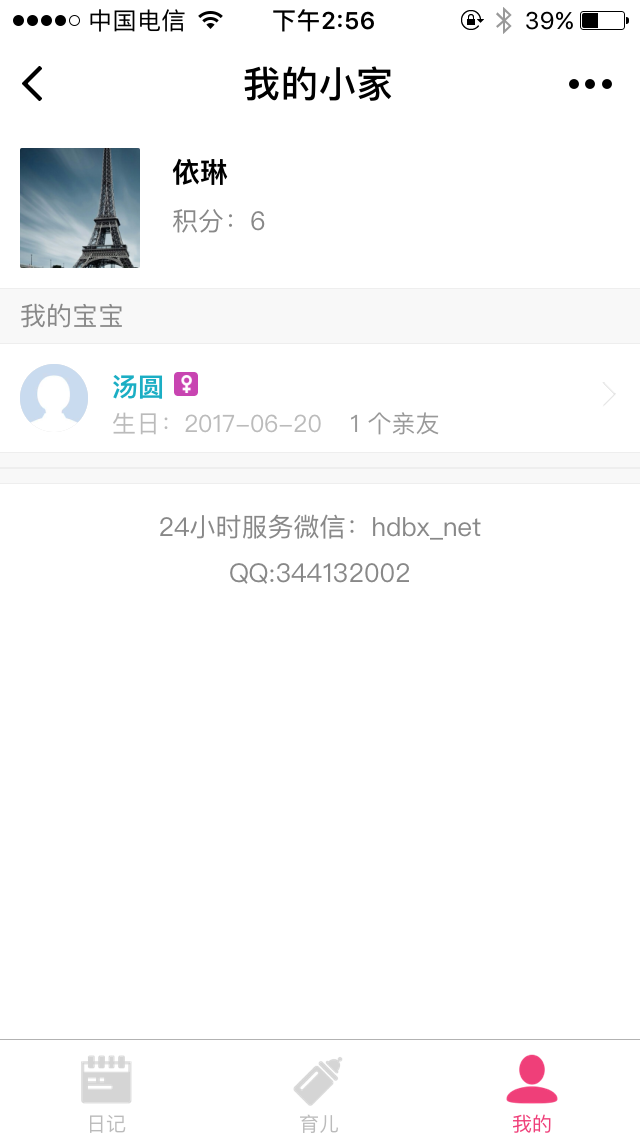
Task: Tap the Eiffel Tower profile avatar
Action: point(80,208)
